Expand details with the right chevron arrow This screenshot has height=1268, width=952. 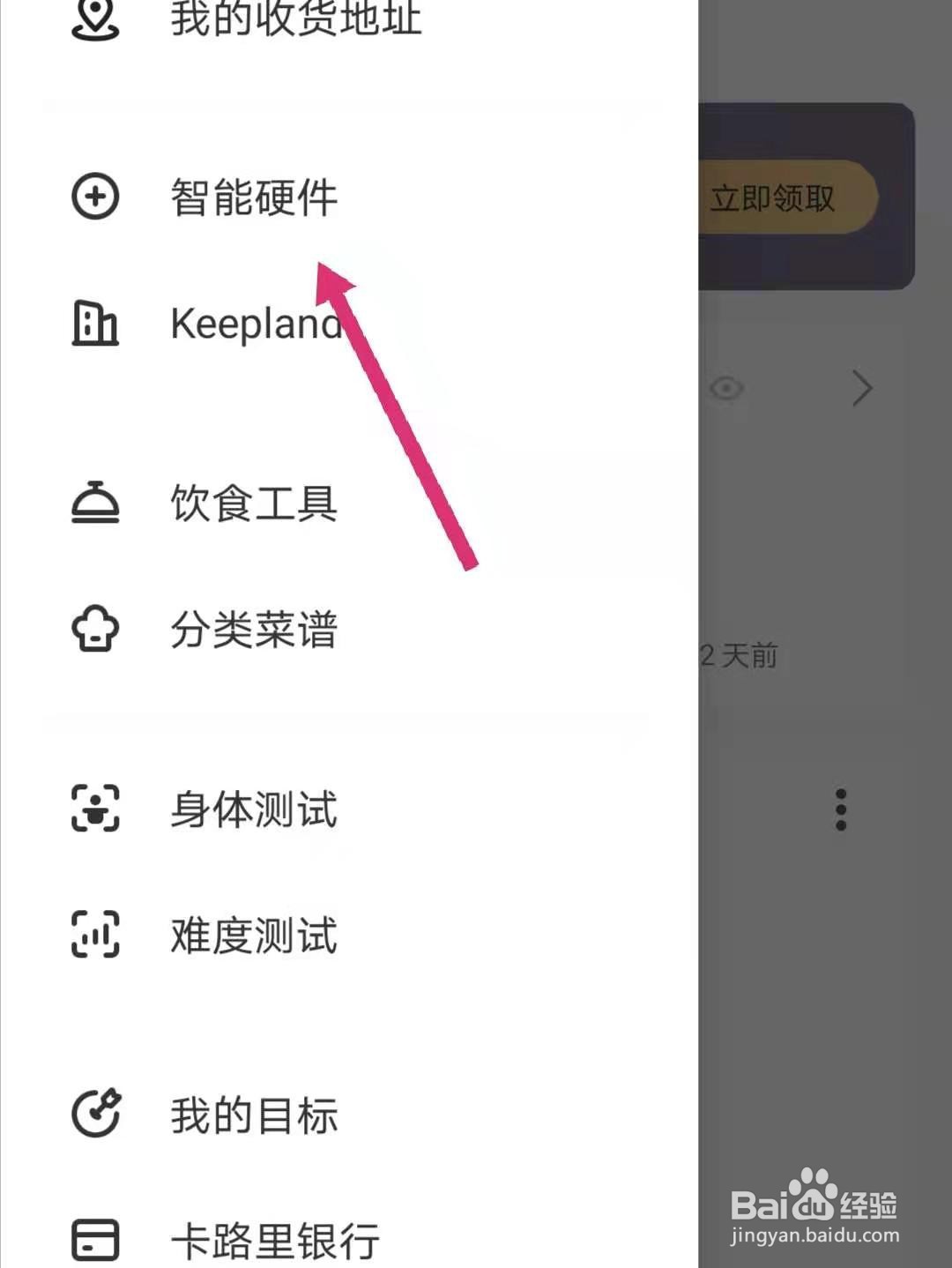861,389
